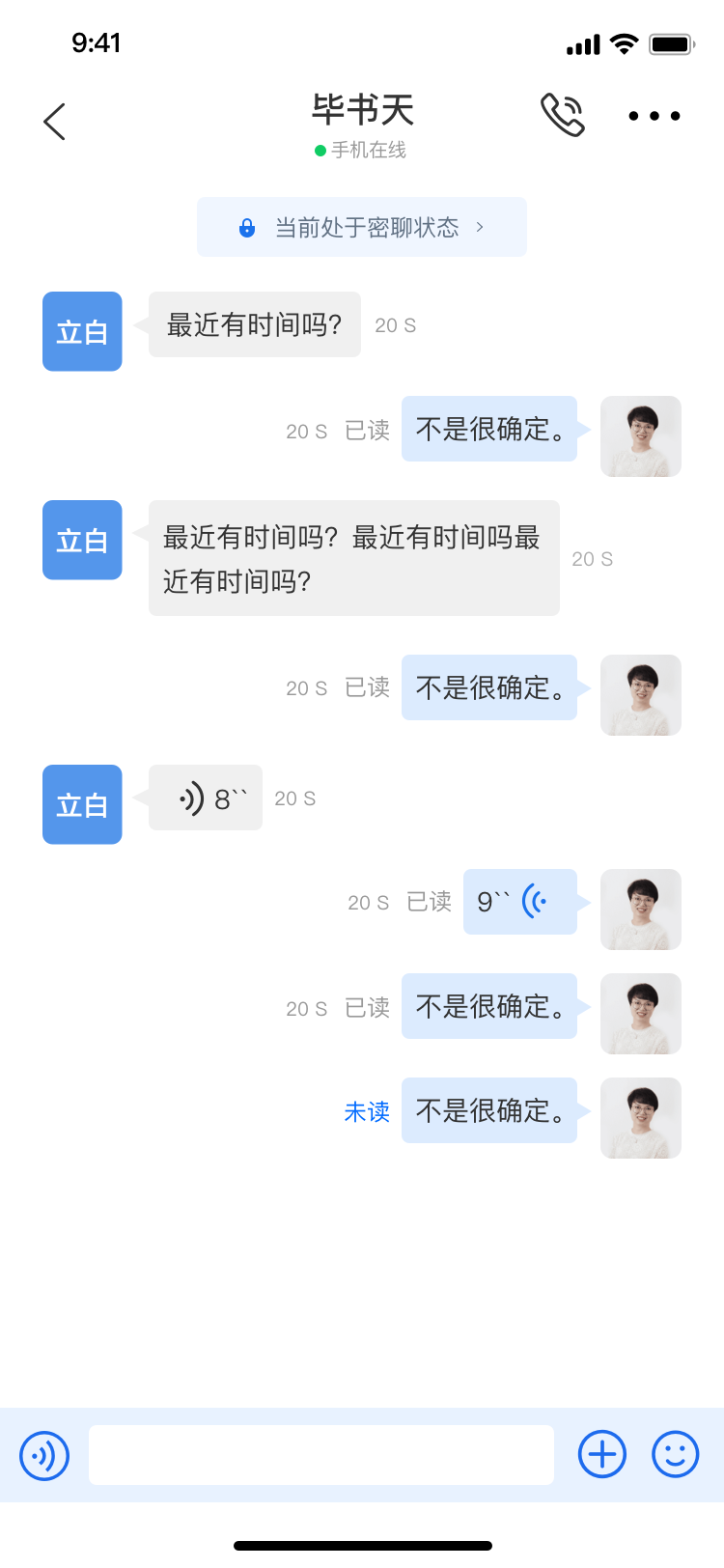Switch to voice input mode
724x1568 pixels.
coord(44,1454)
